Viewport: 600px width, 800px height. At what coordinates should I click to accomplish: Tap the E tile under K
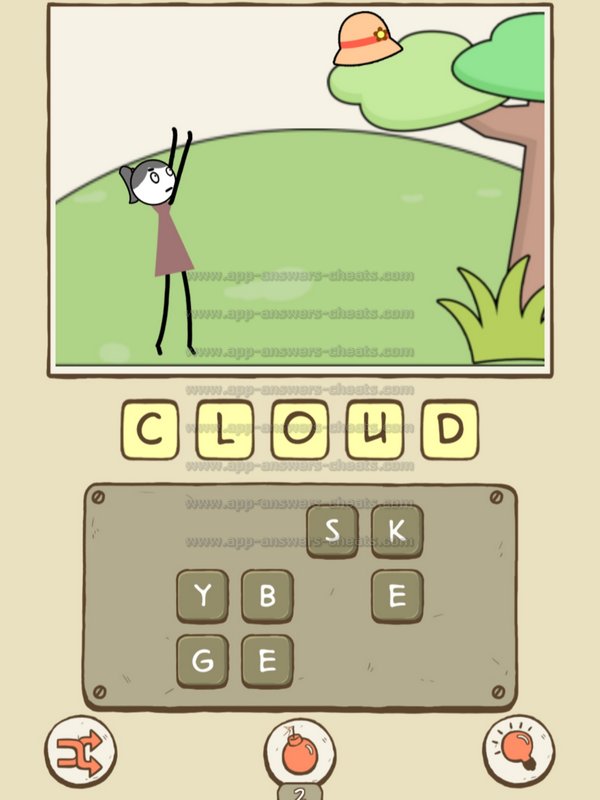click(x=397, y=596)
